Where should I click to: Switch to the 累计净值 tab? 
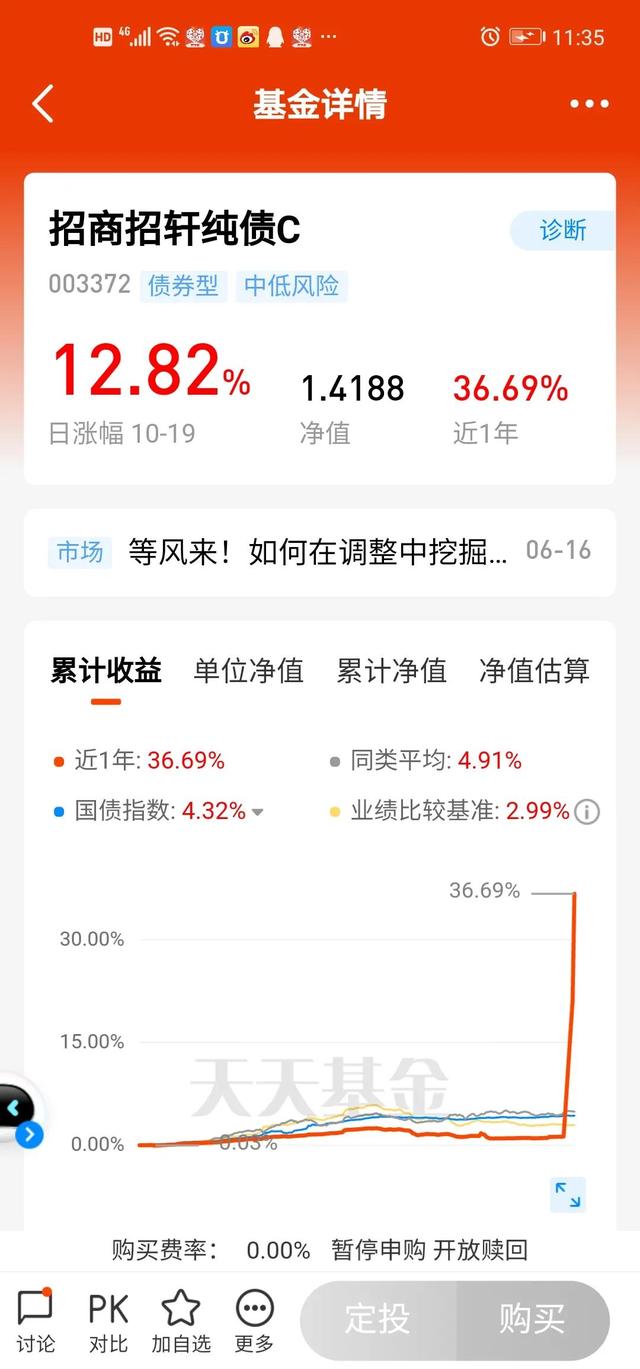tap(391, 671)
